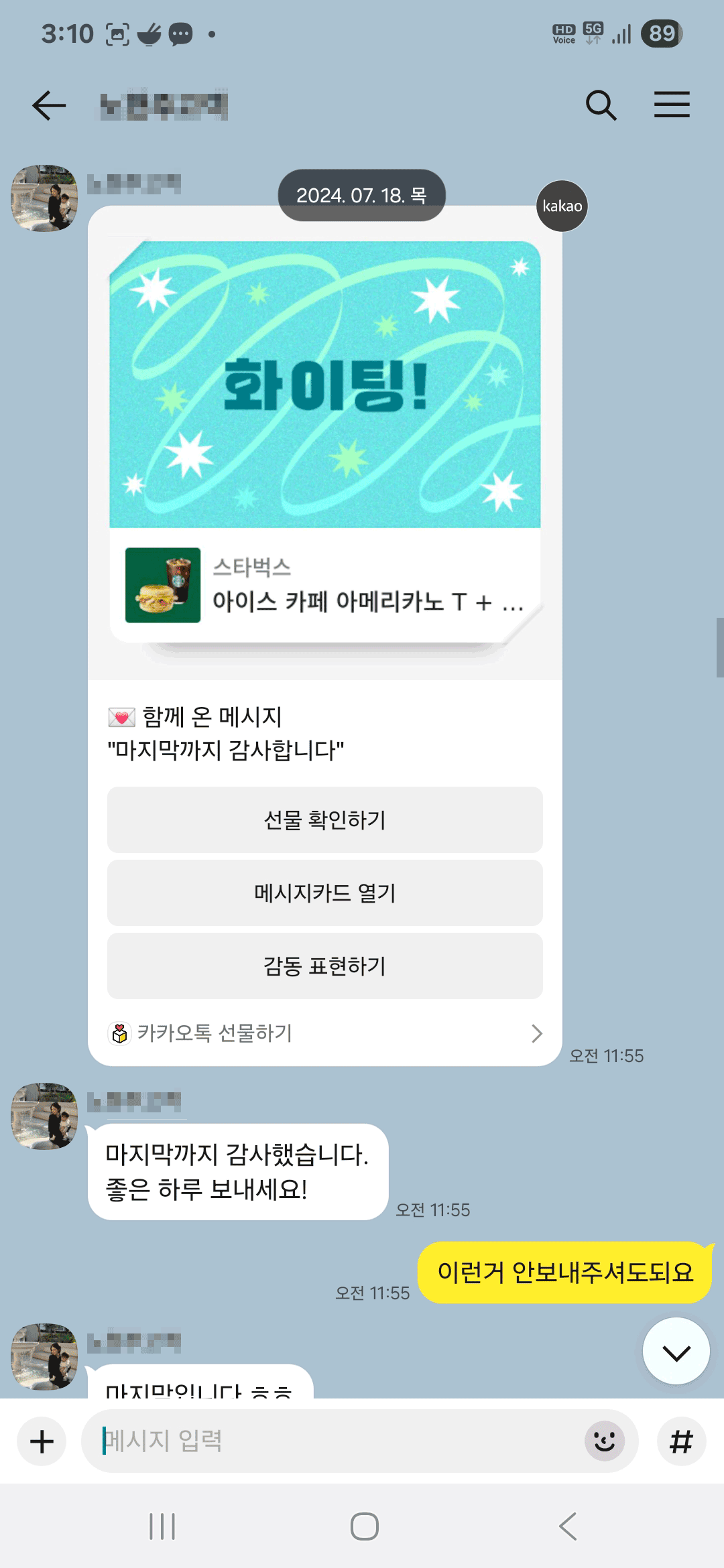Focus the 메시지 입력 text field
The width and height of the screenshot is (724, 1568).
[335, 1441]
